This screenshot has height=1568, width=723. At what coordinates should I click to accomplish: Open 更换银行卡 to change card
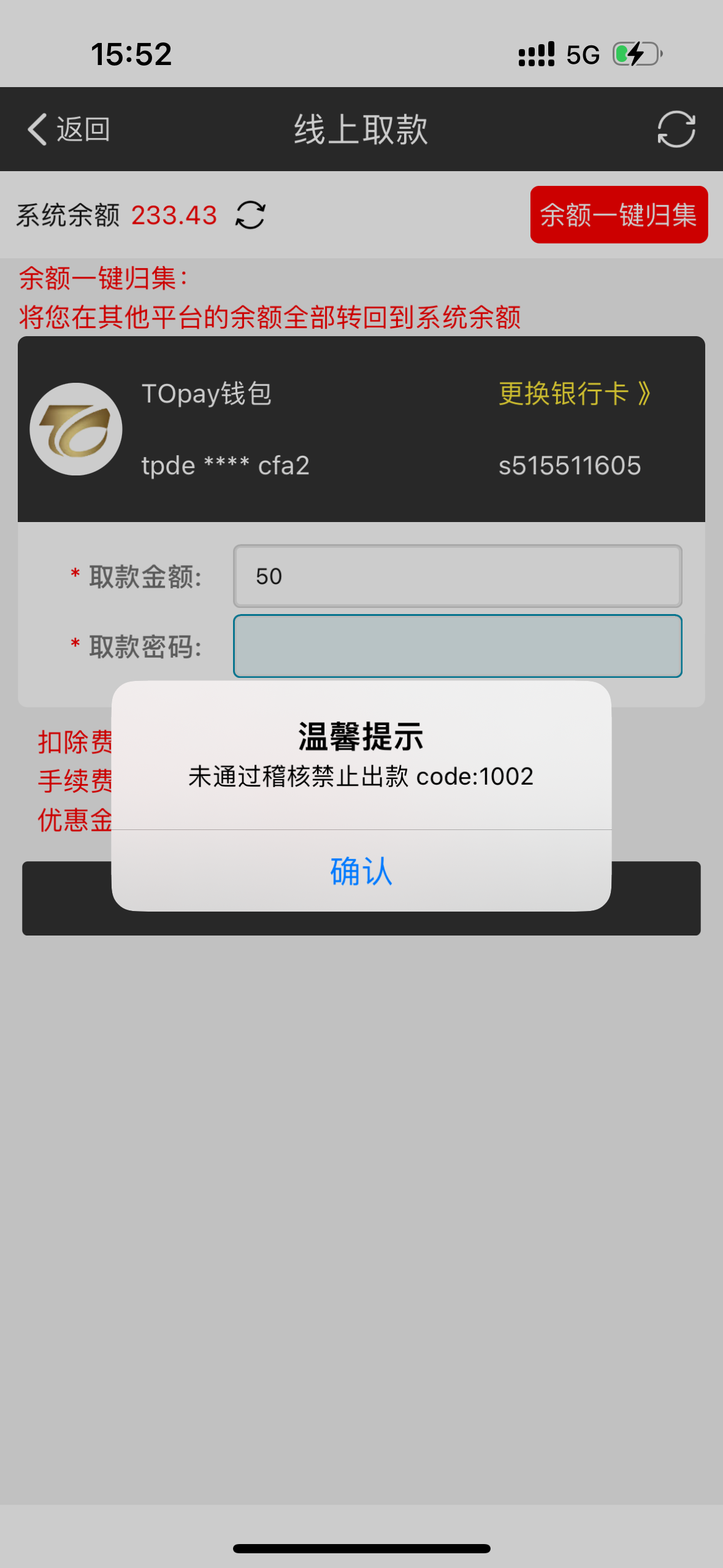point(574,394)
